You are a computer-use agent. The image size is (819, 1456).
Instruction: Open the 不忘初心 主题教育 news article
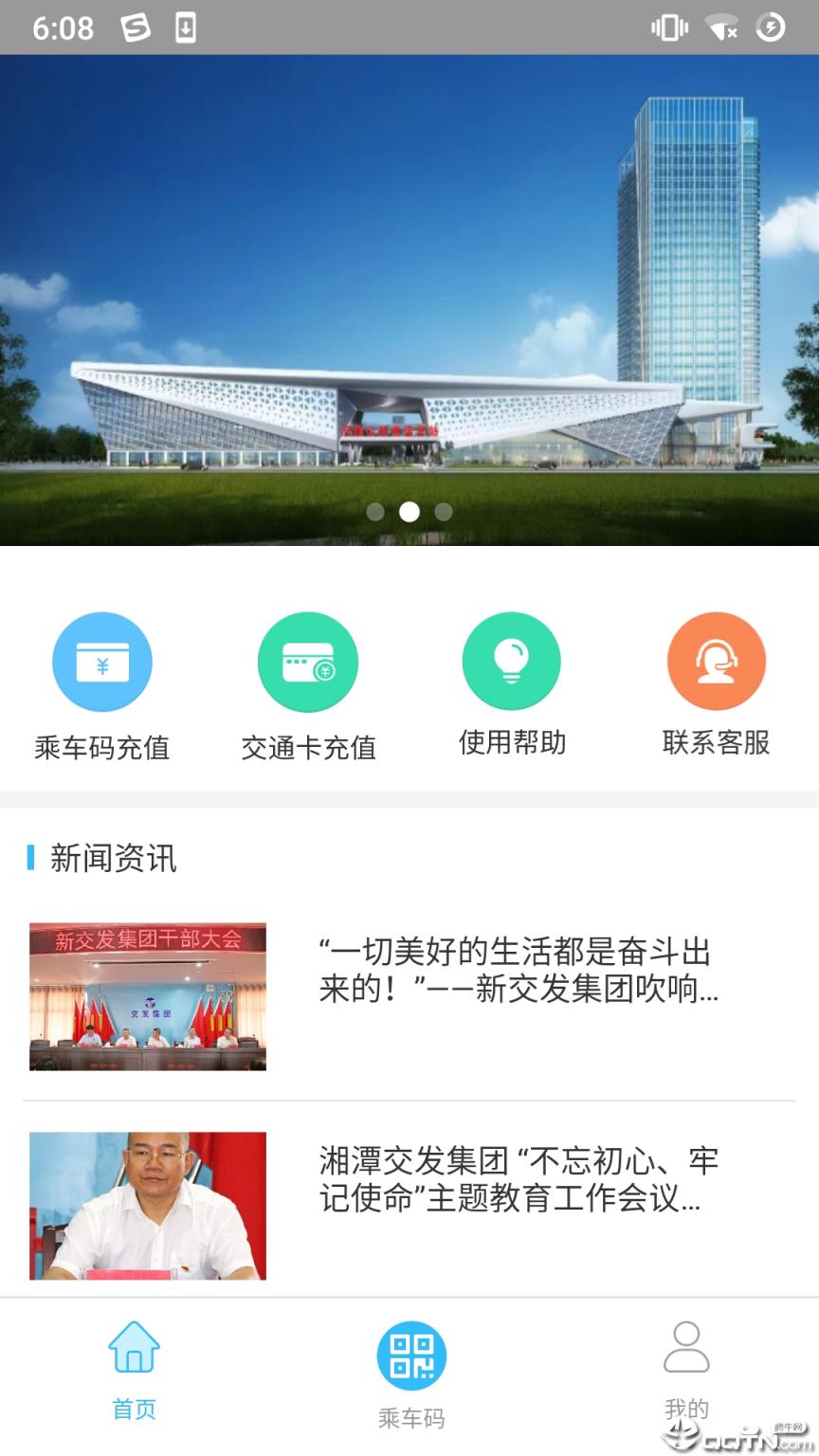[519, 1184]
